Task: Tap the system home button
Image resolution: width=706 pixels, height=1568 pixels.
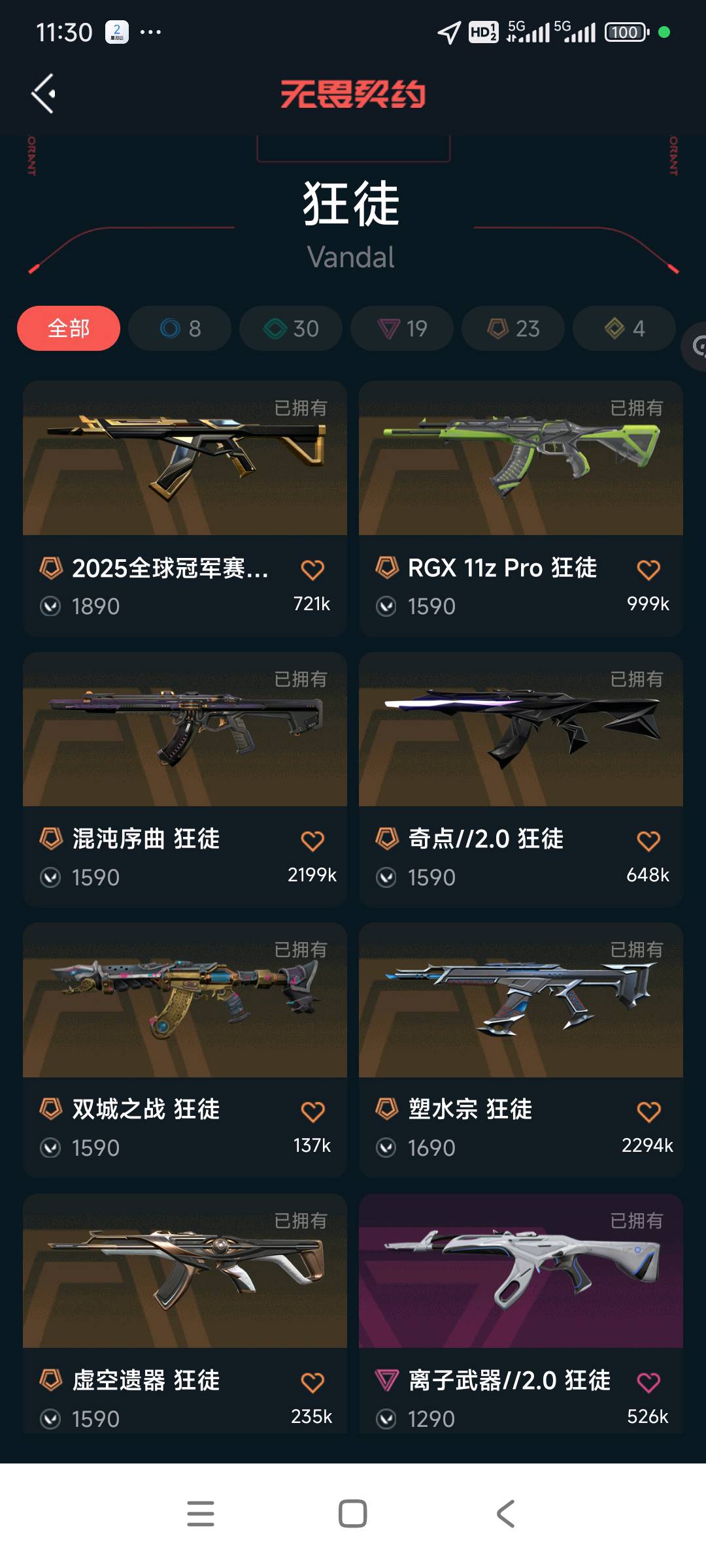Action: [x=353, y=1513]
